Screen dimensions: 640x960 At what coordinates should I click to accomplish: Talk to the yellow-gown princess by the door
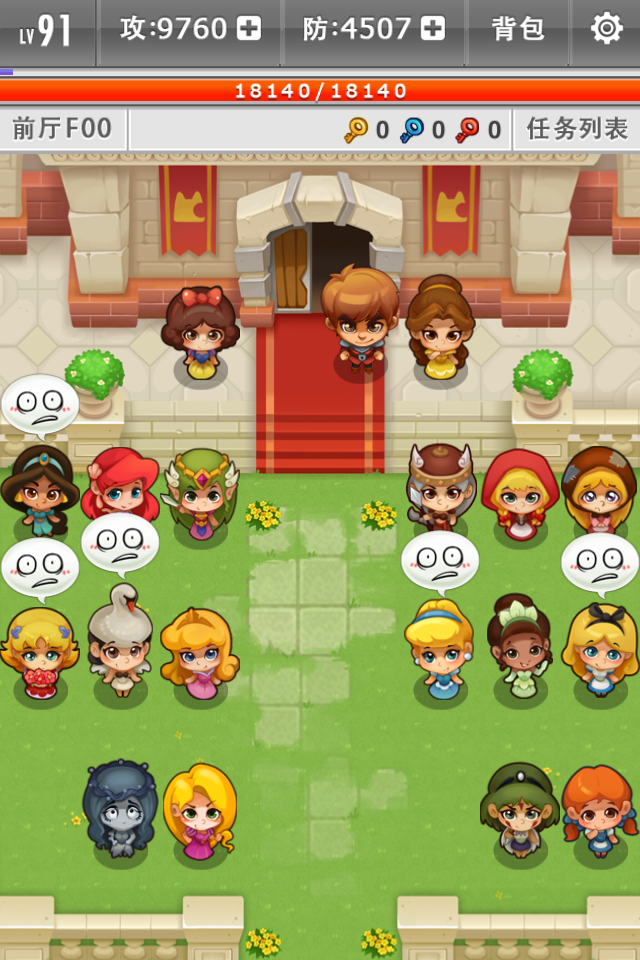click(x=440, y=330)
